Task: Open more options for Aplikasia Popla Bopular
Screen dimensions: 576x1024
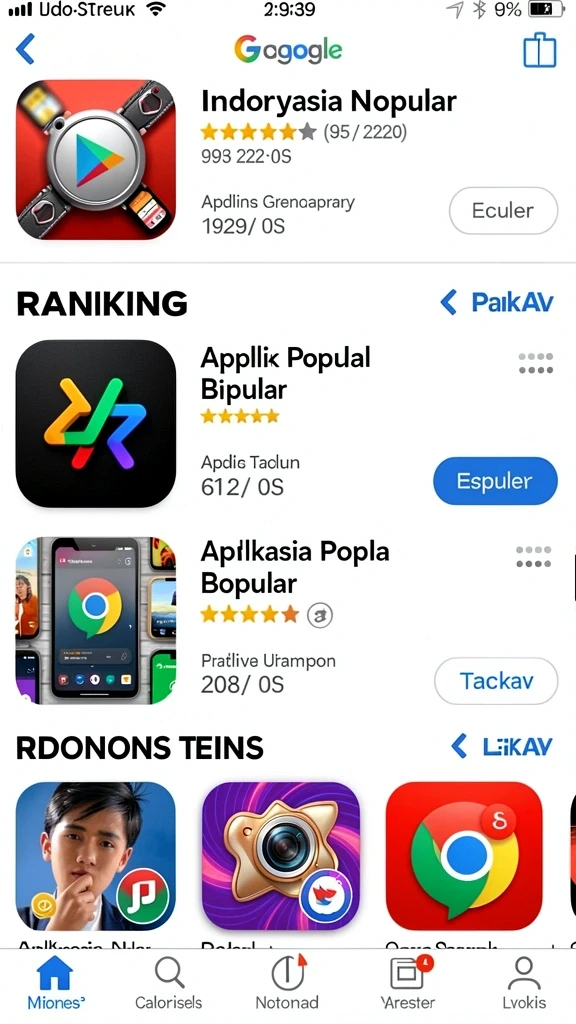Action: pos(534,556)
